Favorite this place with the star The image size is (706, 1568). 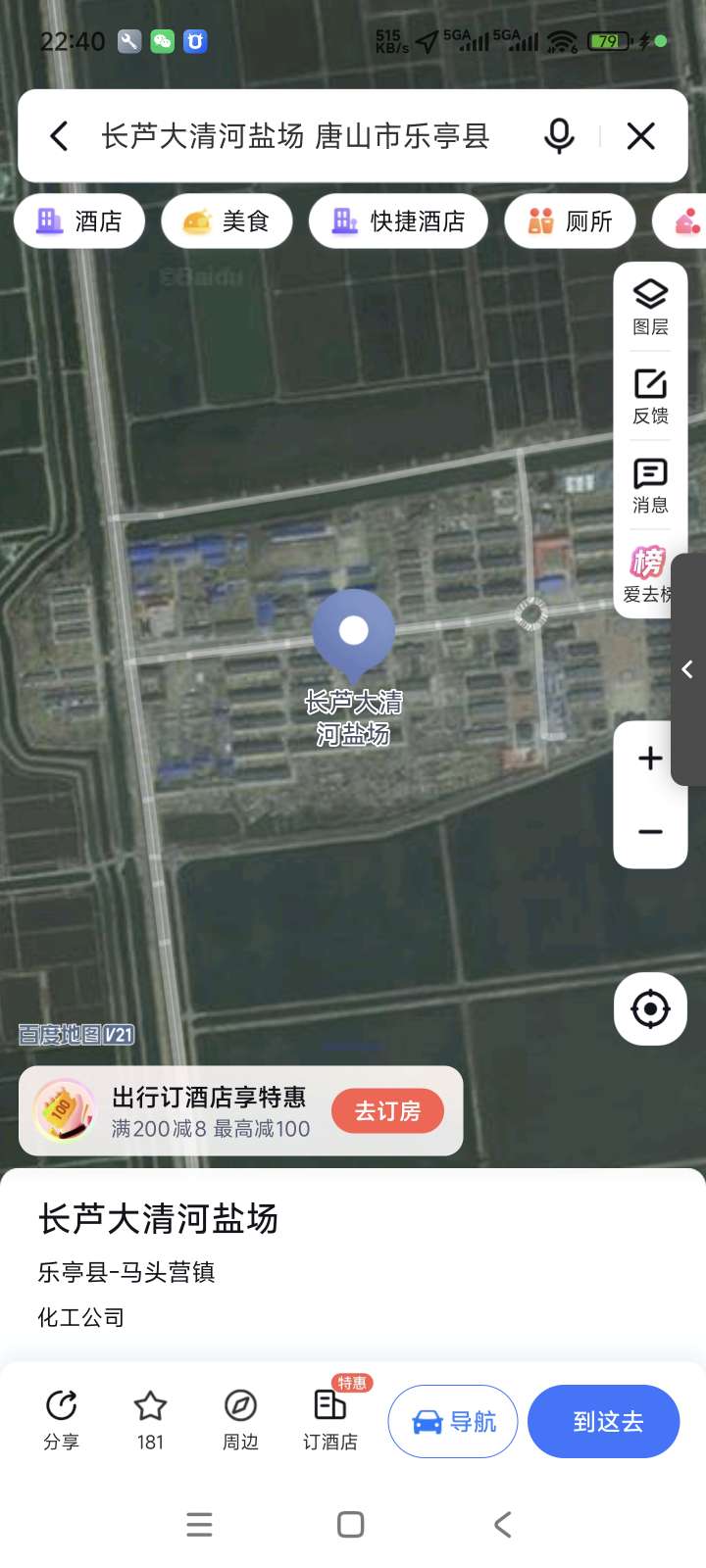[150, 1420]
